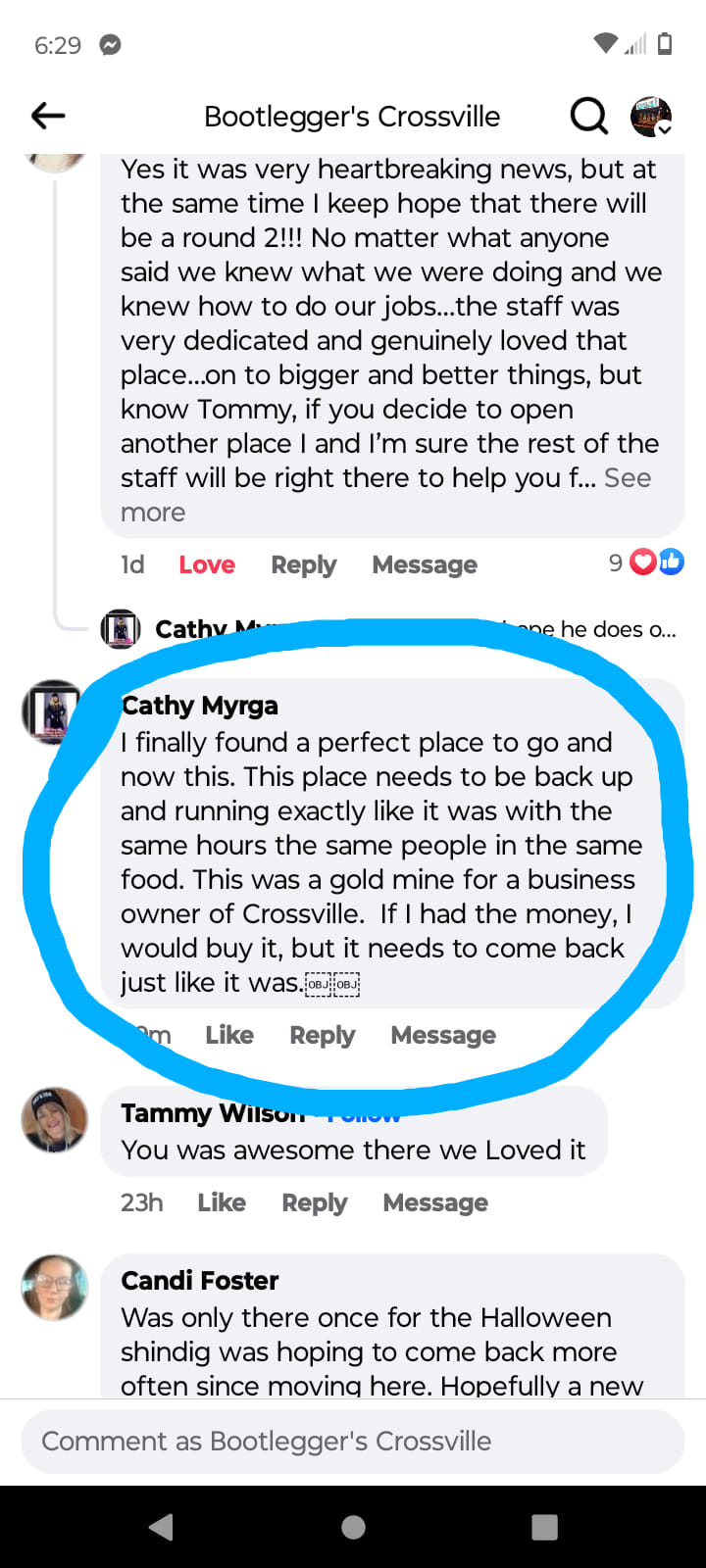
Task: Message the author of the 1d comment
Action: (425, 564)
